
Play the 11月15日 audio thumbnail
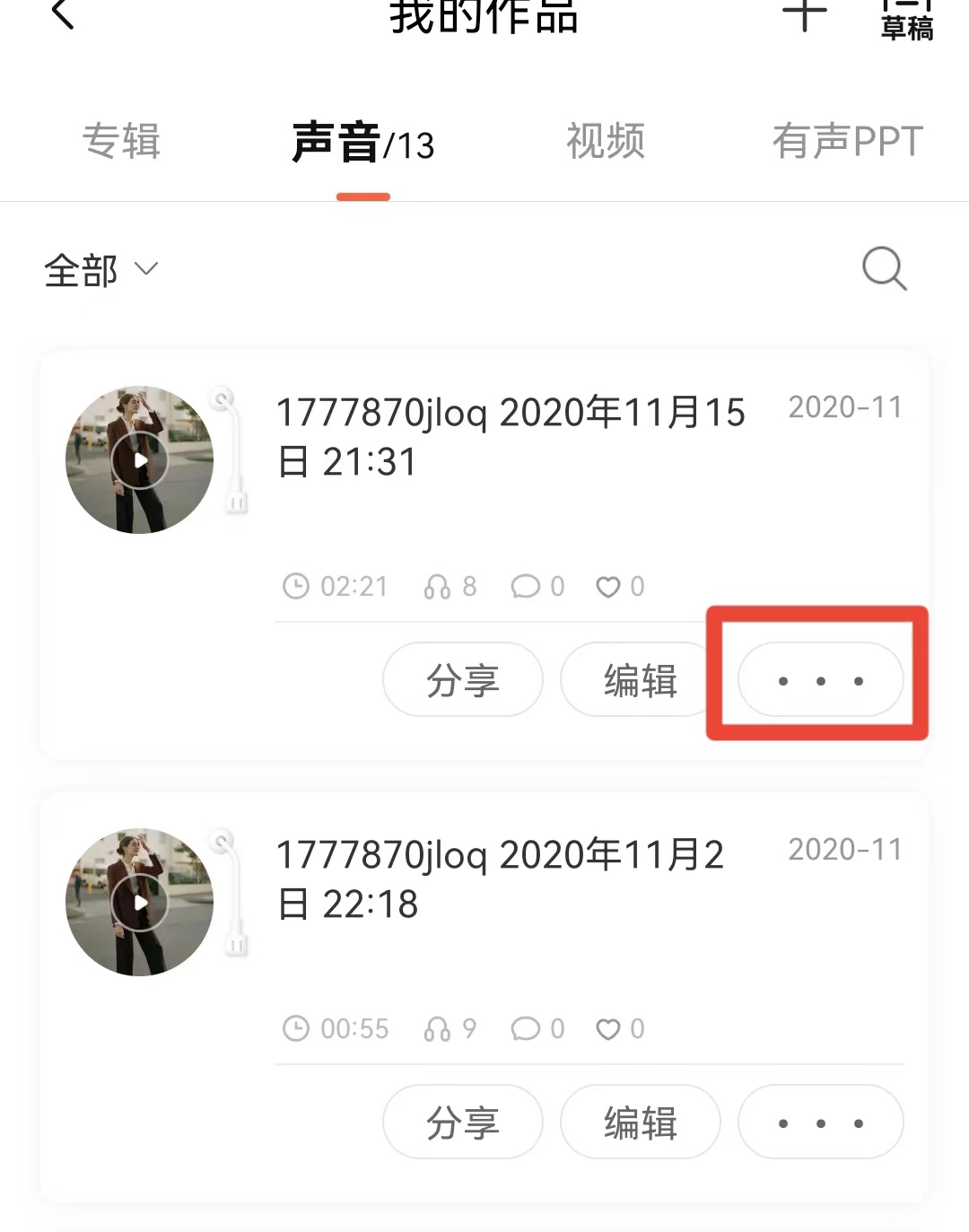pyautogui.click(x=140, y=458)
